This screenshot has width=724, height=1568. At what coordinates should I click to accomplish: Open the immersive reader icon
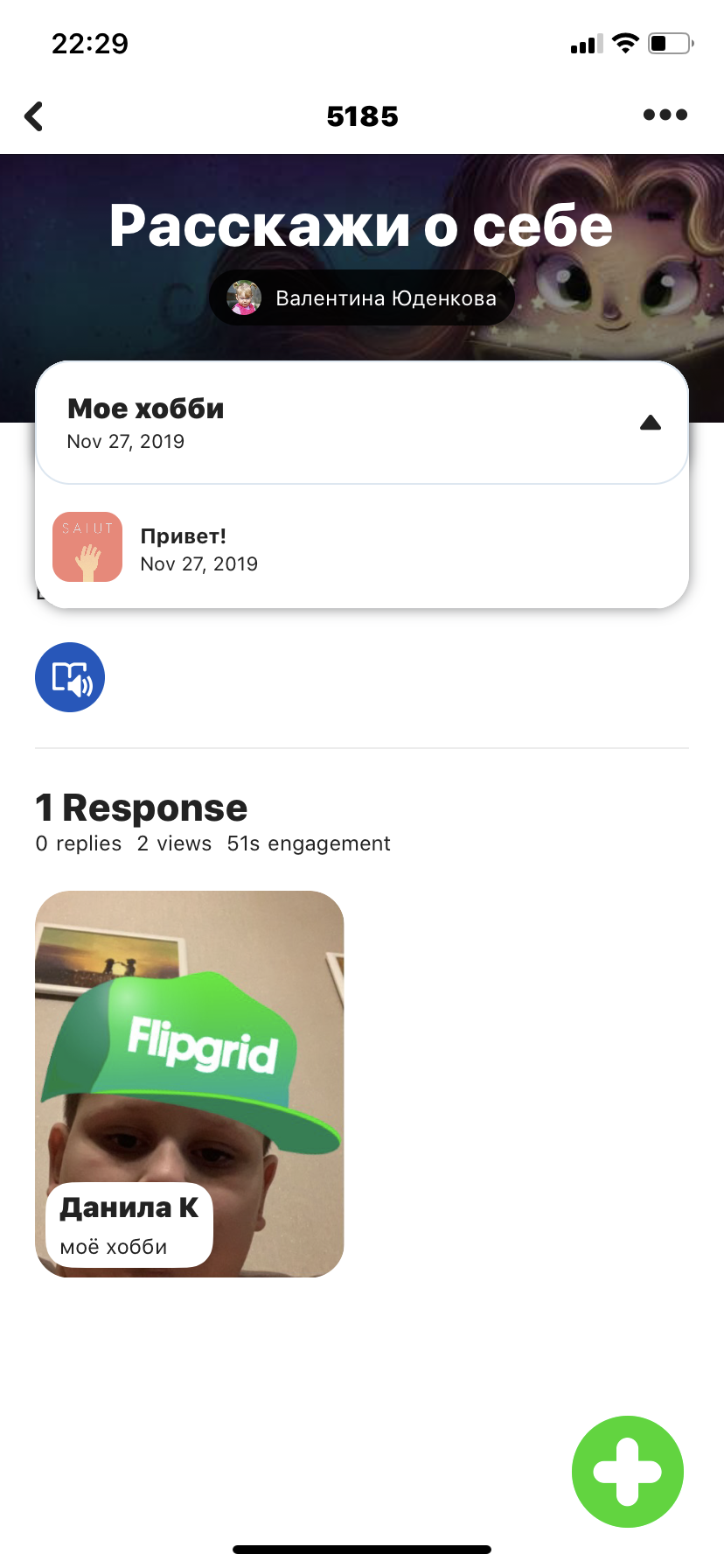click(x=70, y=677)
